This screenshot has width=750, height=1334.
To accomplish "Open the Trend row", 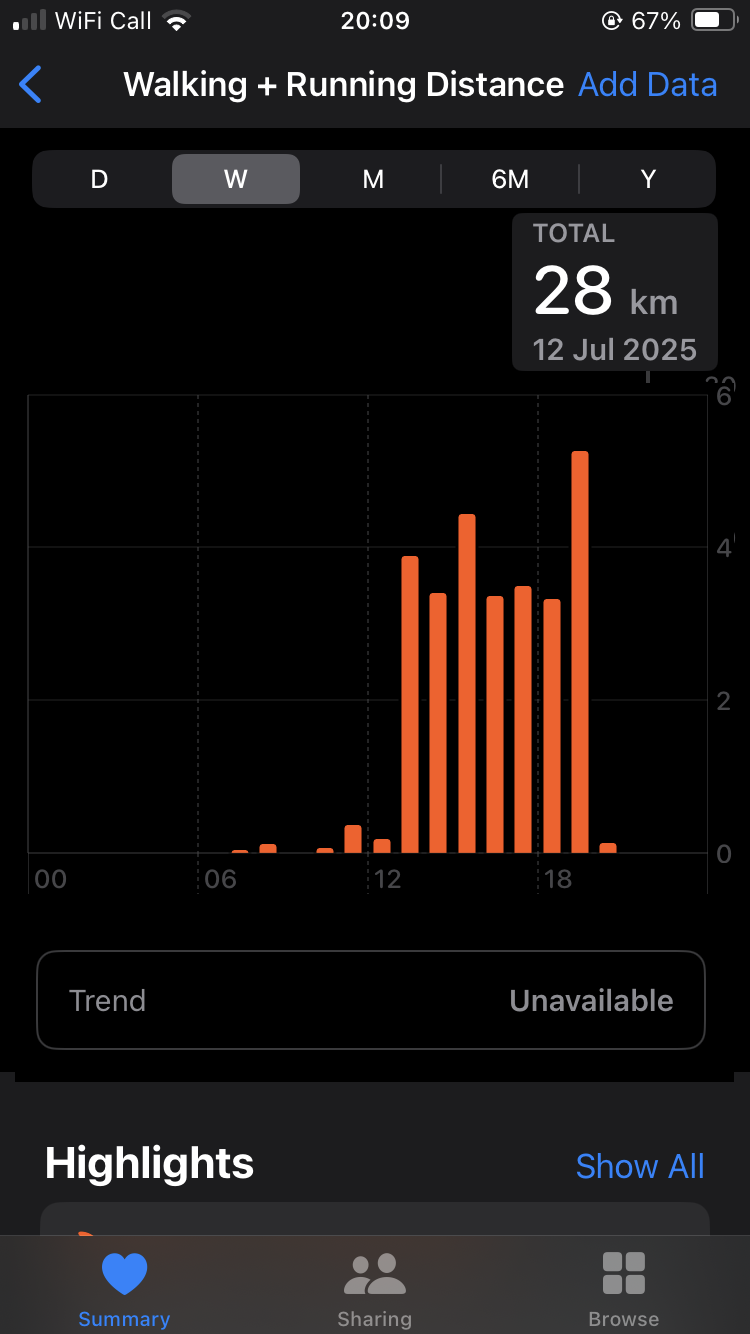I will click(371, 1000).
